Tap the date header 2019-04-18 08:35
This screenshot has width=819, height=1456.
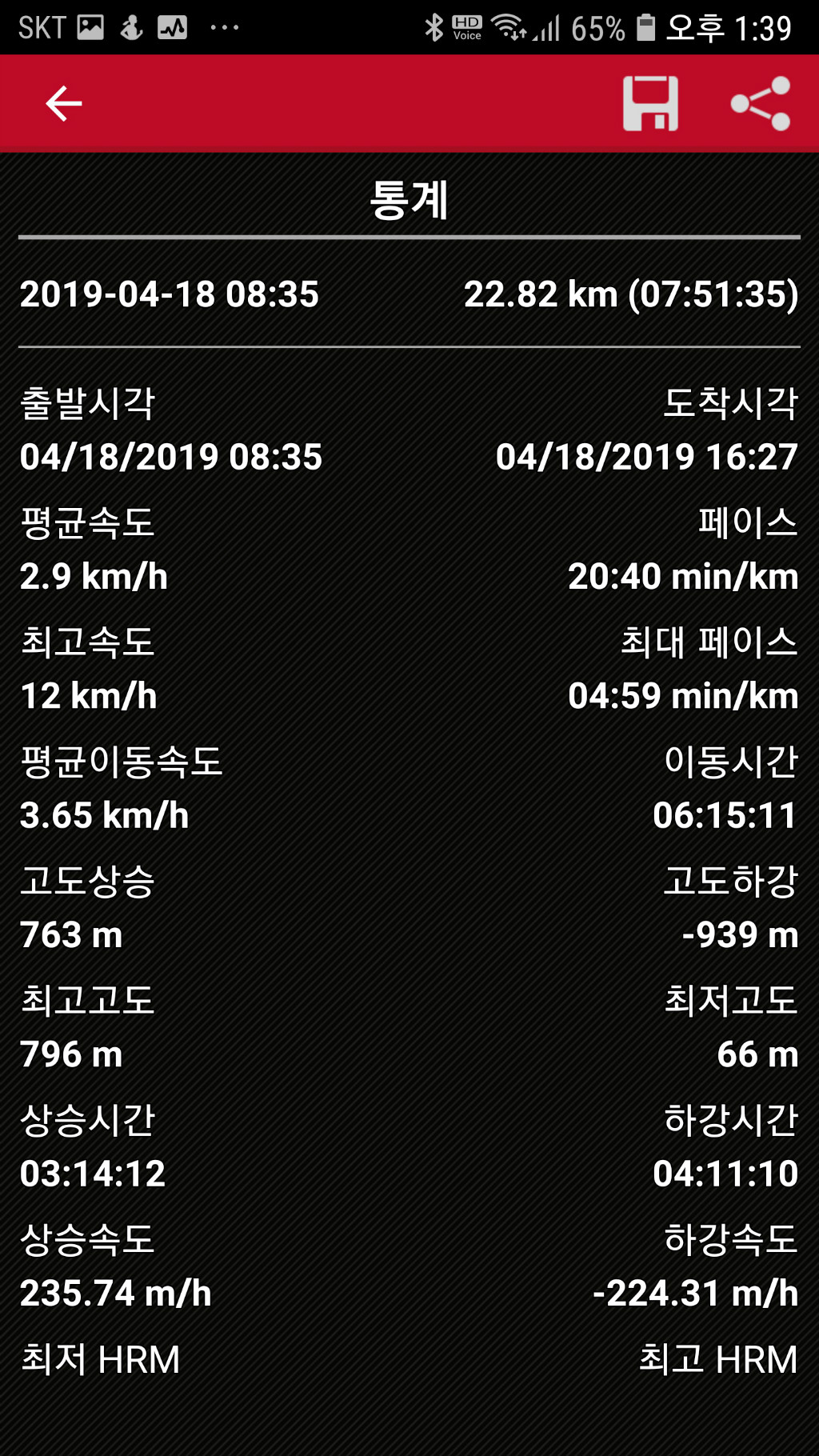pos(170,294)
